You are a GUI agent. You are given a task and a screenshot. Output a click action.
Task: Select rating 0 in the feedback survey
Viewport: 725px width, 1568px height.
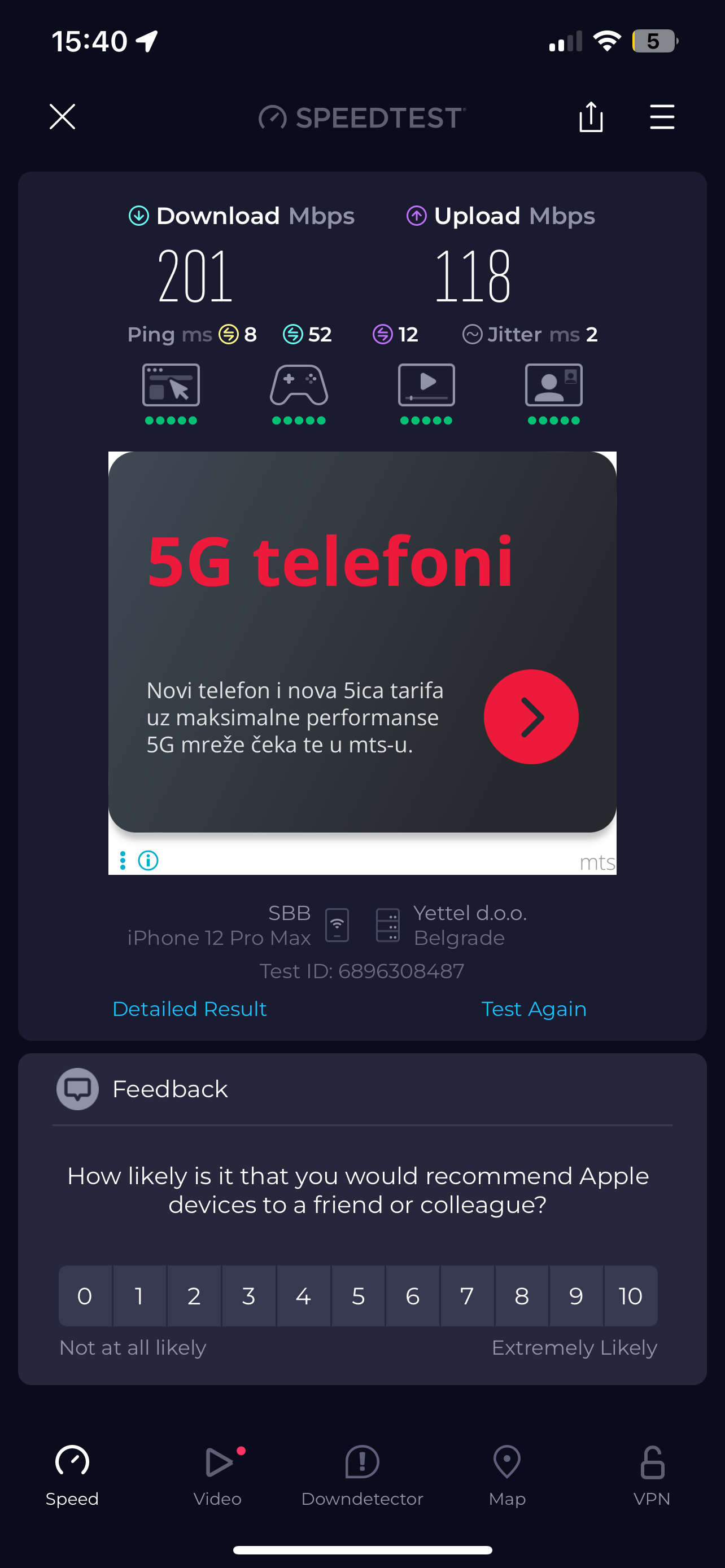pos(85,1296)
